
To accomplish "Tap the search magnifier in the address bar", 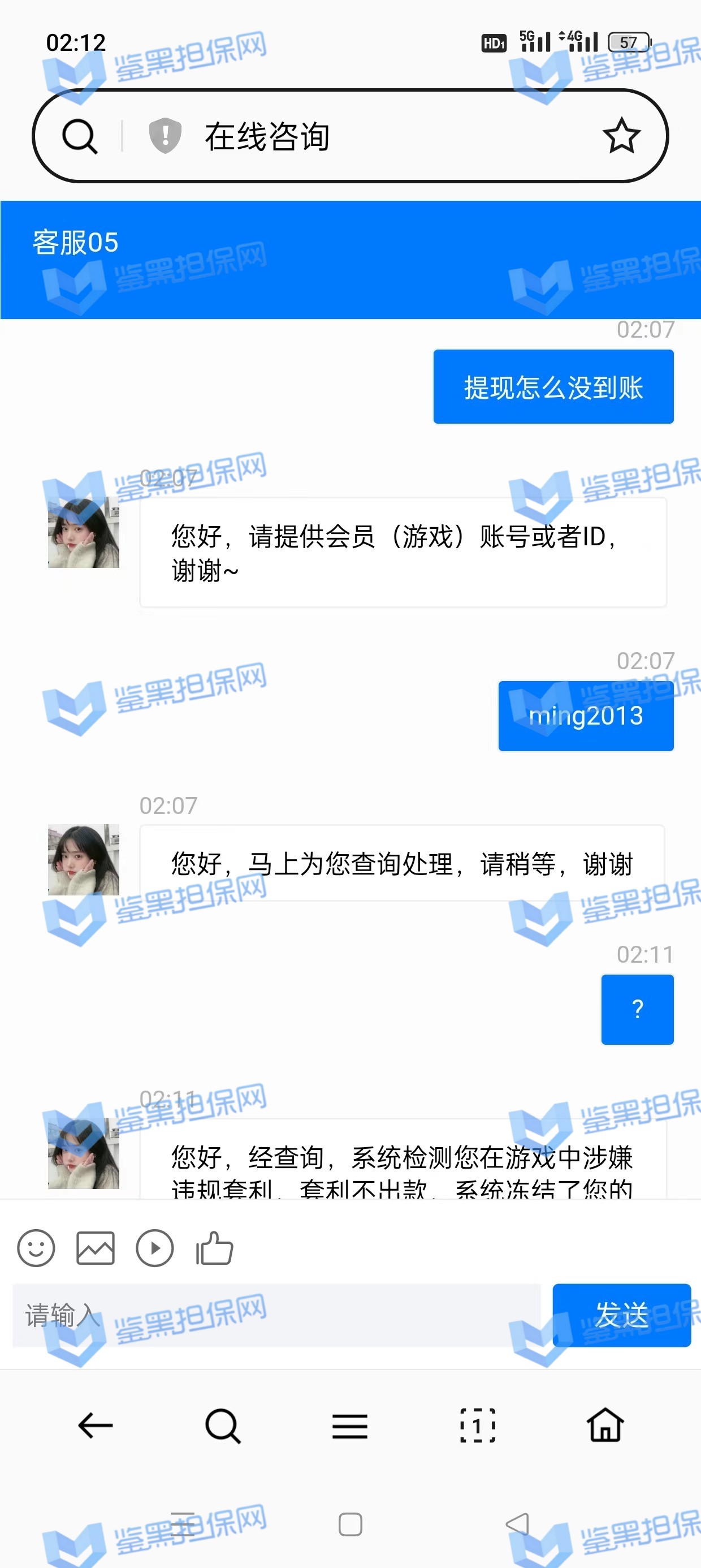I will click(x=80, y=136).
